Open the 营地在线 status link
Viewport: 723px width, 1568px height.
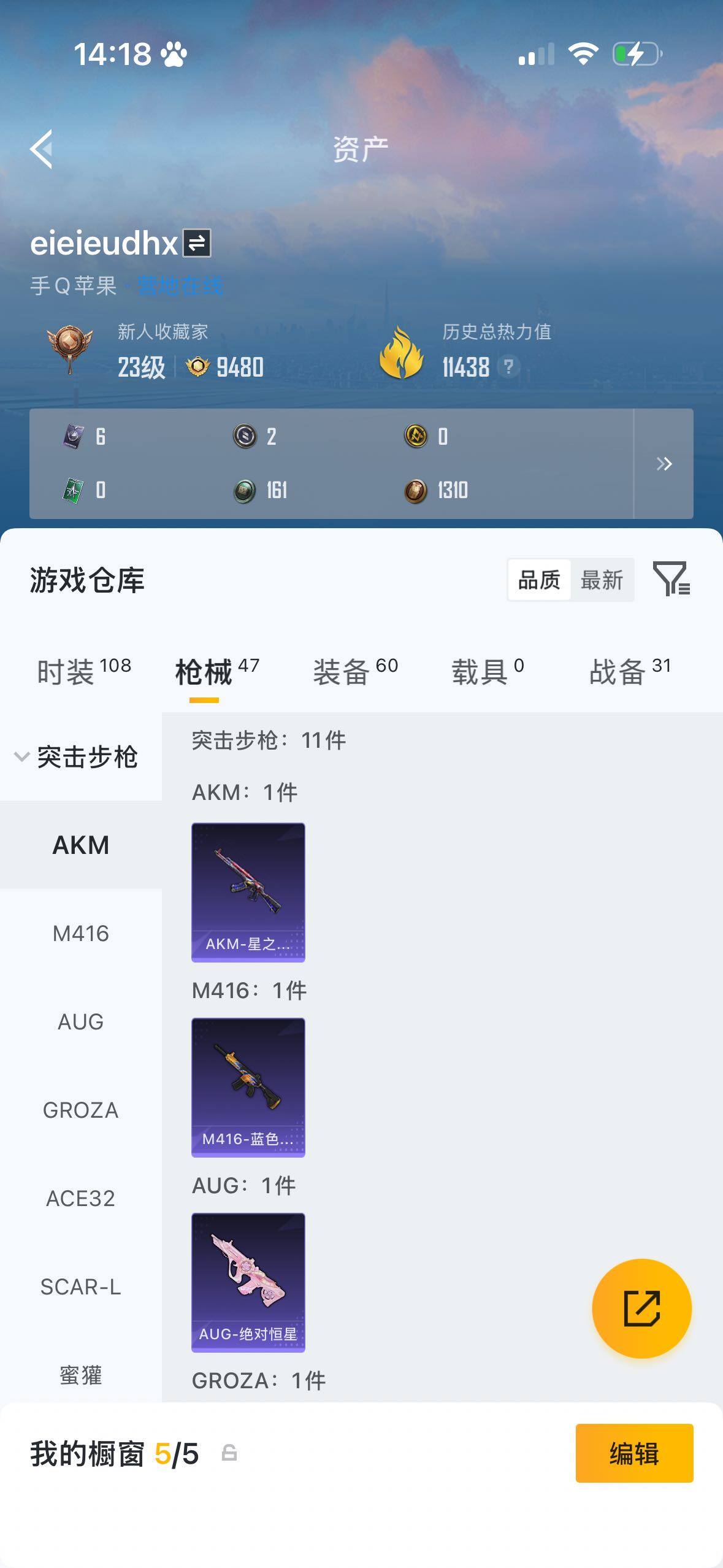(x=181, y=284)
